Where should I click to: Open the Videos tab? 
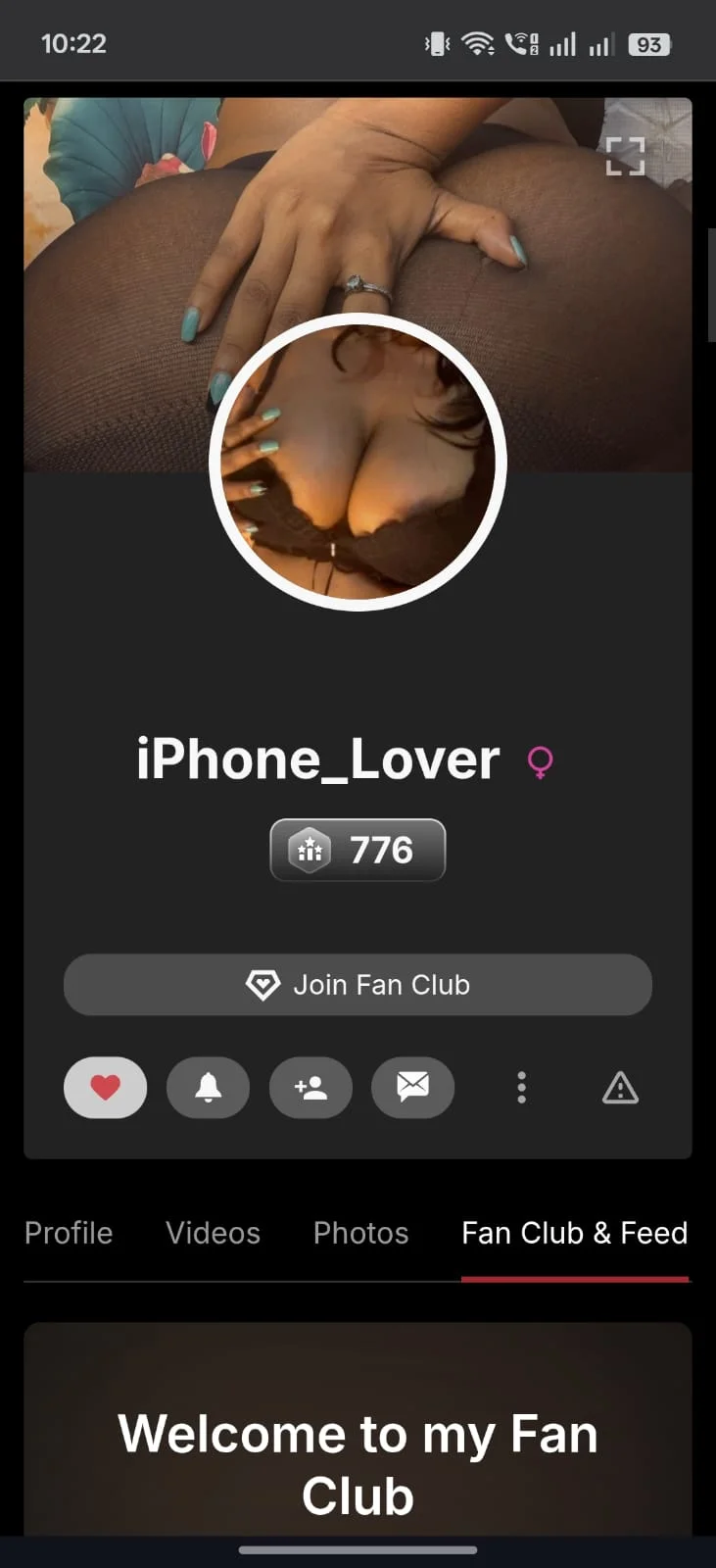point(213,1233)
